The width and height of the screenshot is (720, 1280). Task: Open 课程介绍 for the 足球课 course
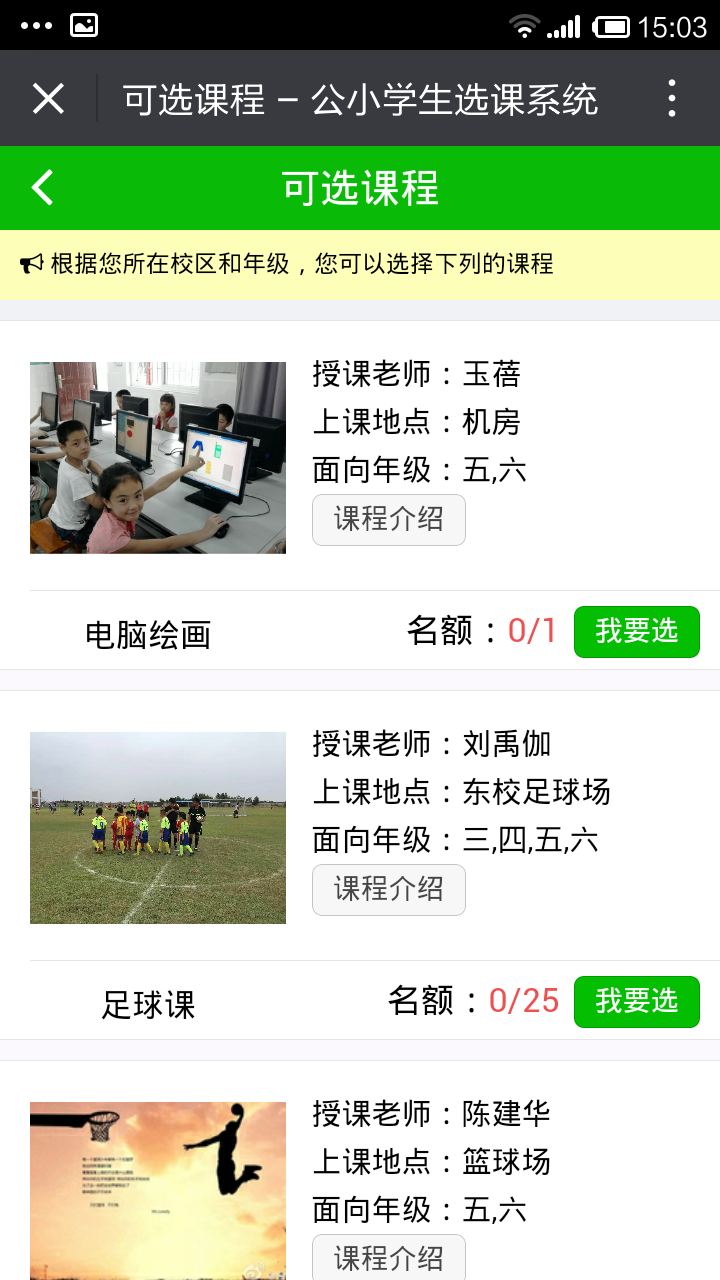pos(388,890)
